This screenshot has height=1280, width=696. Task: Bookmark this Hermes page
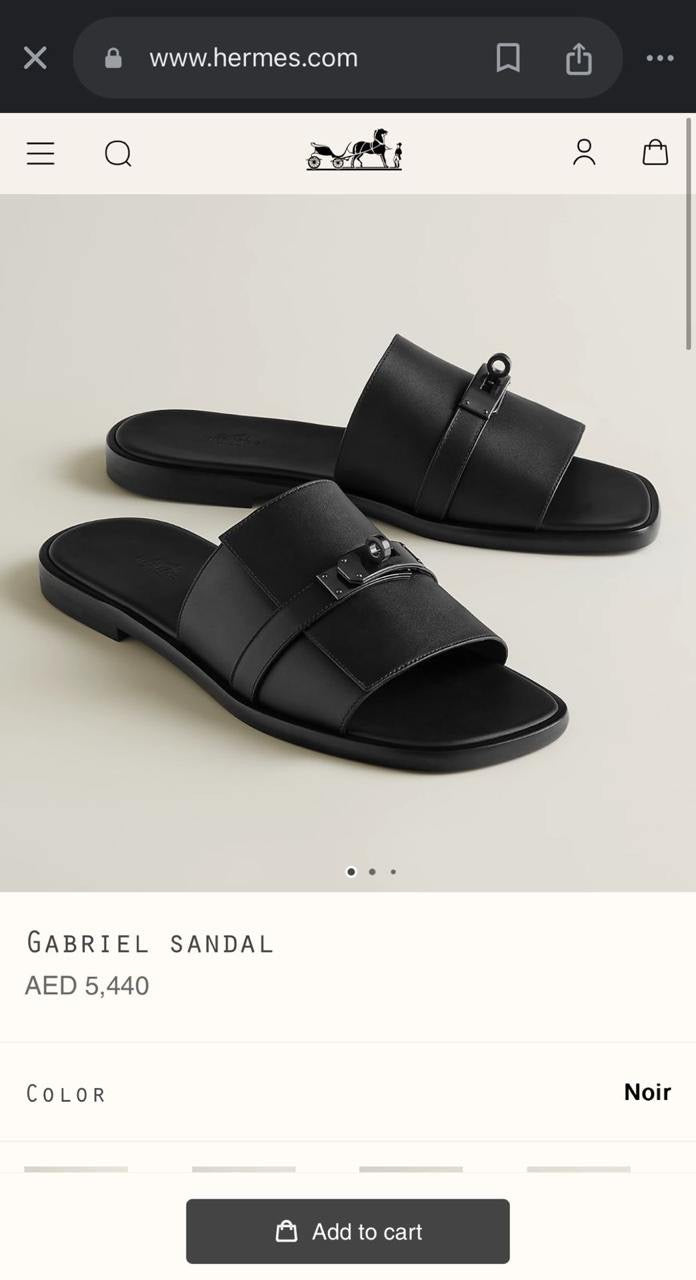coord(508,58)
